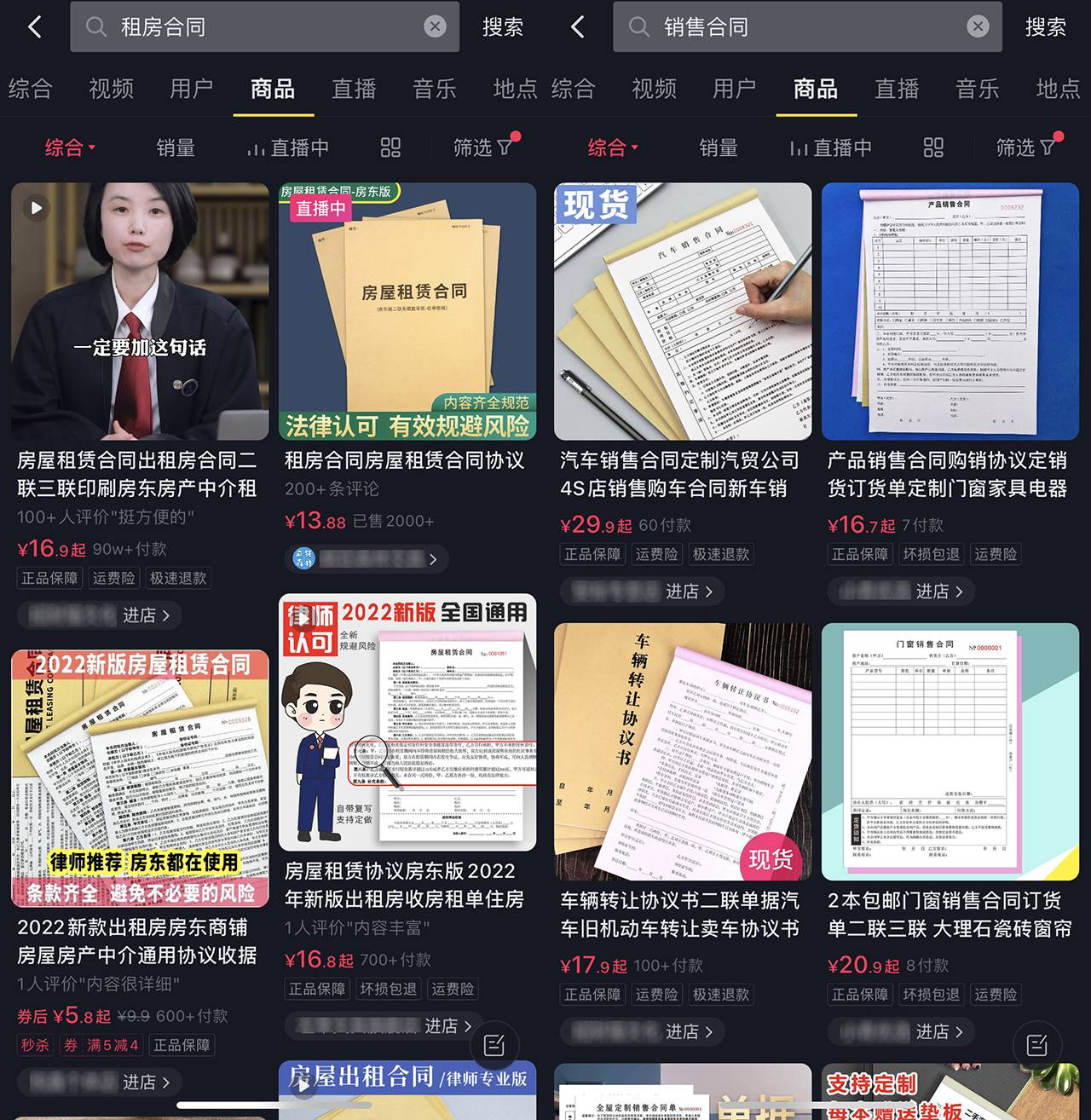The height and width of the screenshot is (1120, 1091).
Task: Expand the 综合 sort dropdown under 销售合同
Action: (612, 148)
